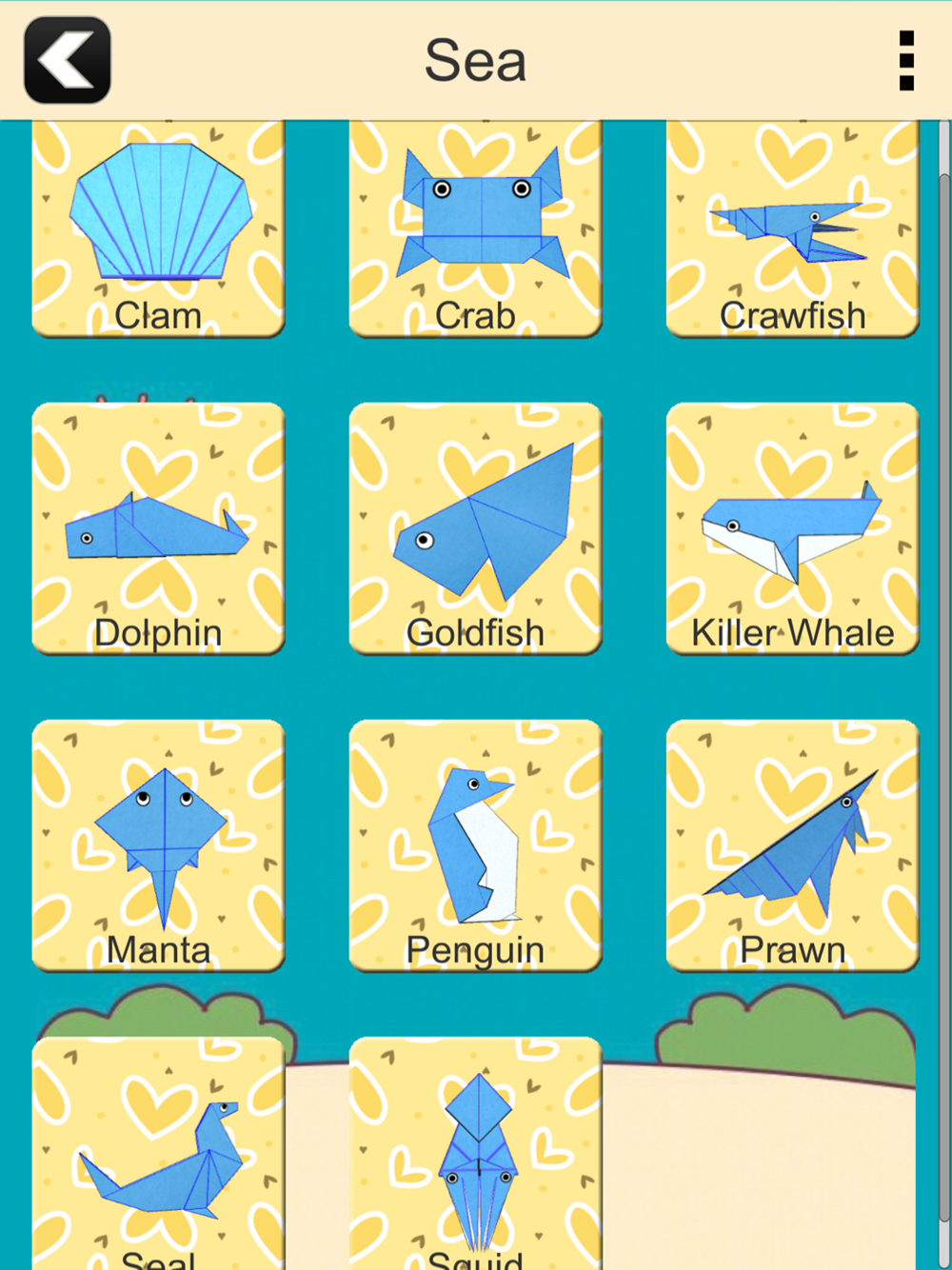952x1270 pixels.
Task: Open the Squid origami card
Action: [475, 1154]
